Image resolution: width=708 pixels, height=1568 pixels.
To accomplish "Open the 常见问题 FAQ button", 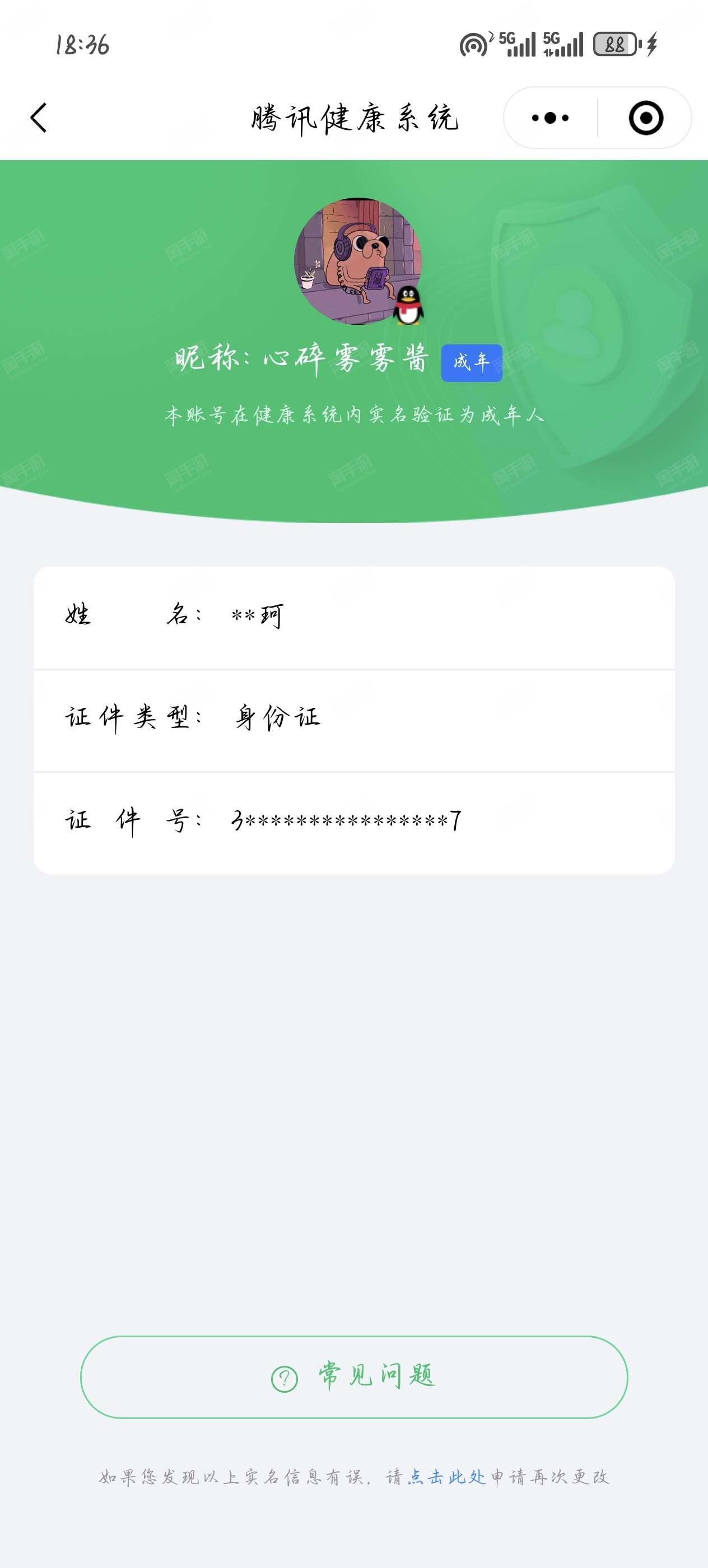I will point(353,1376).
